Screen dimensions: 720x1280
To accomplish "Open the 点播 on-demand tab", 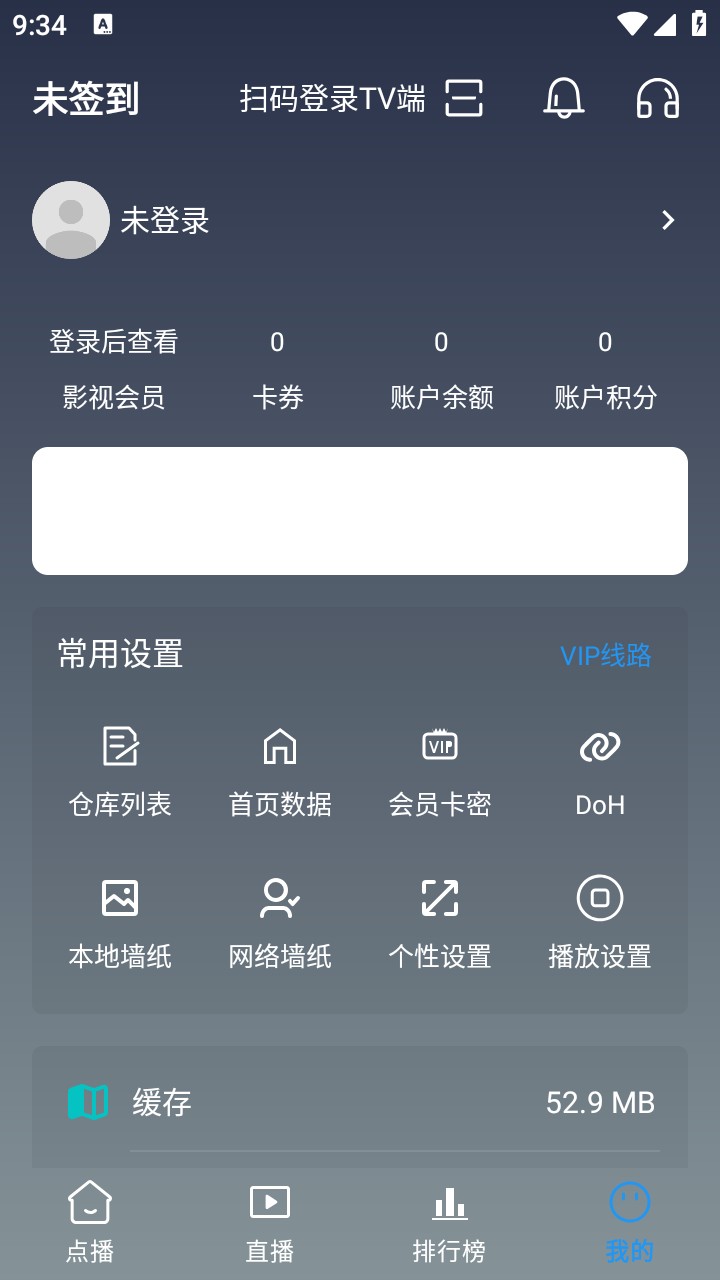I will 88,1218.
